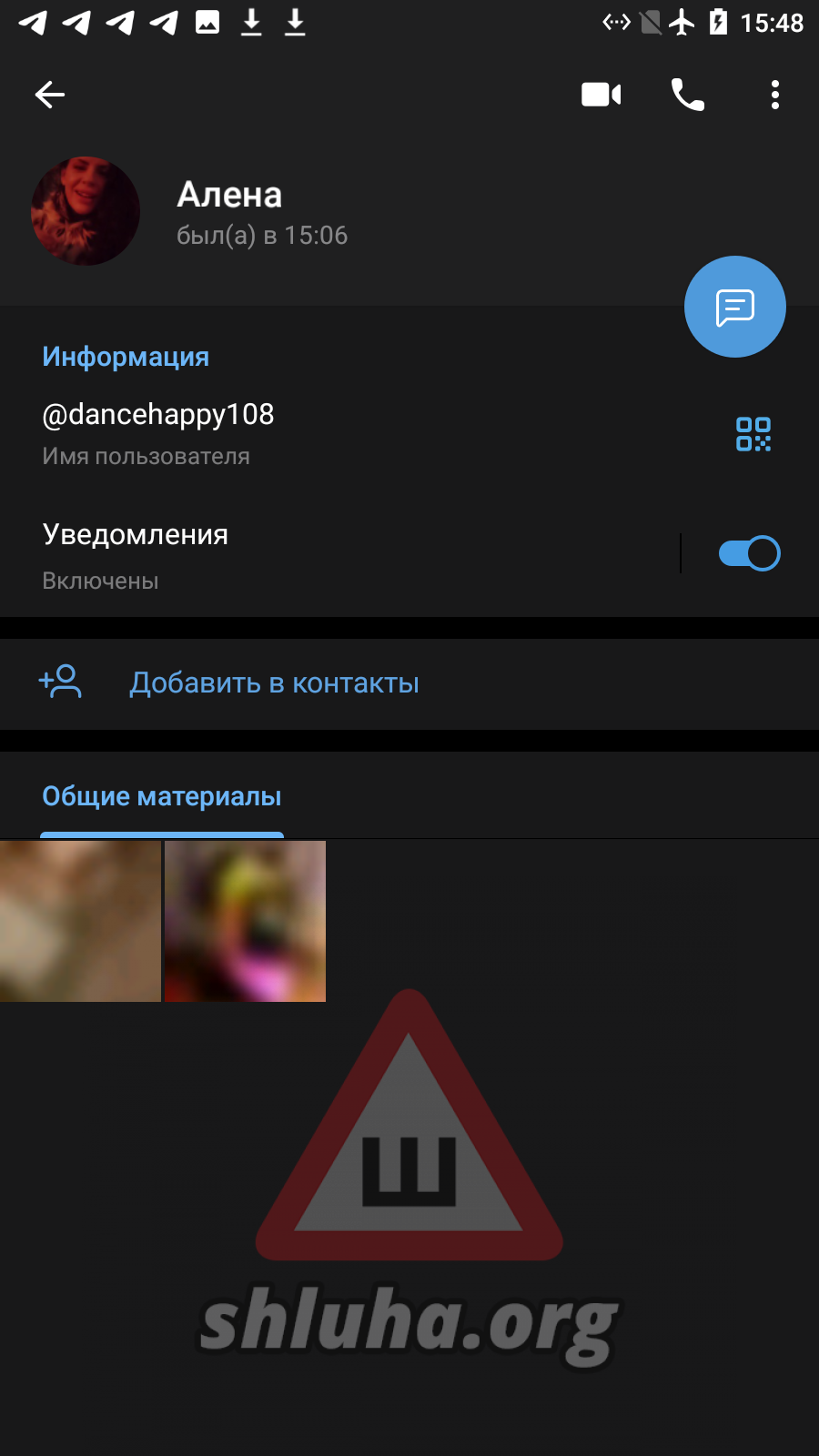Open the first shared media thumbnail

click(80, 921)
